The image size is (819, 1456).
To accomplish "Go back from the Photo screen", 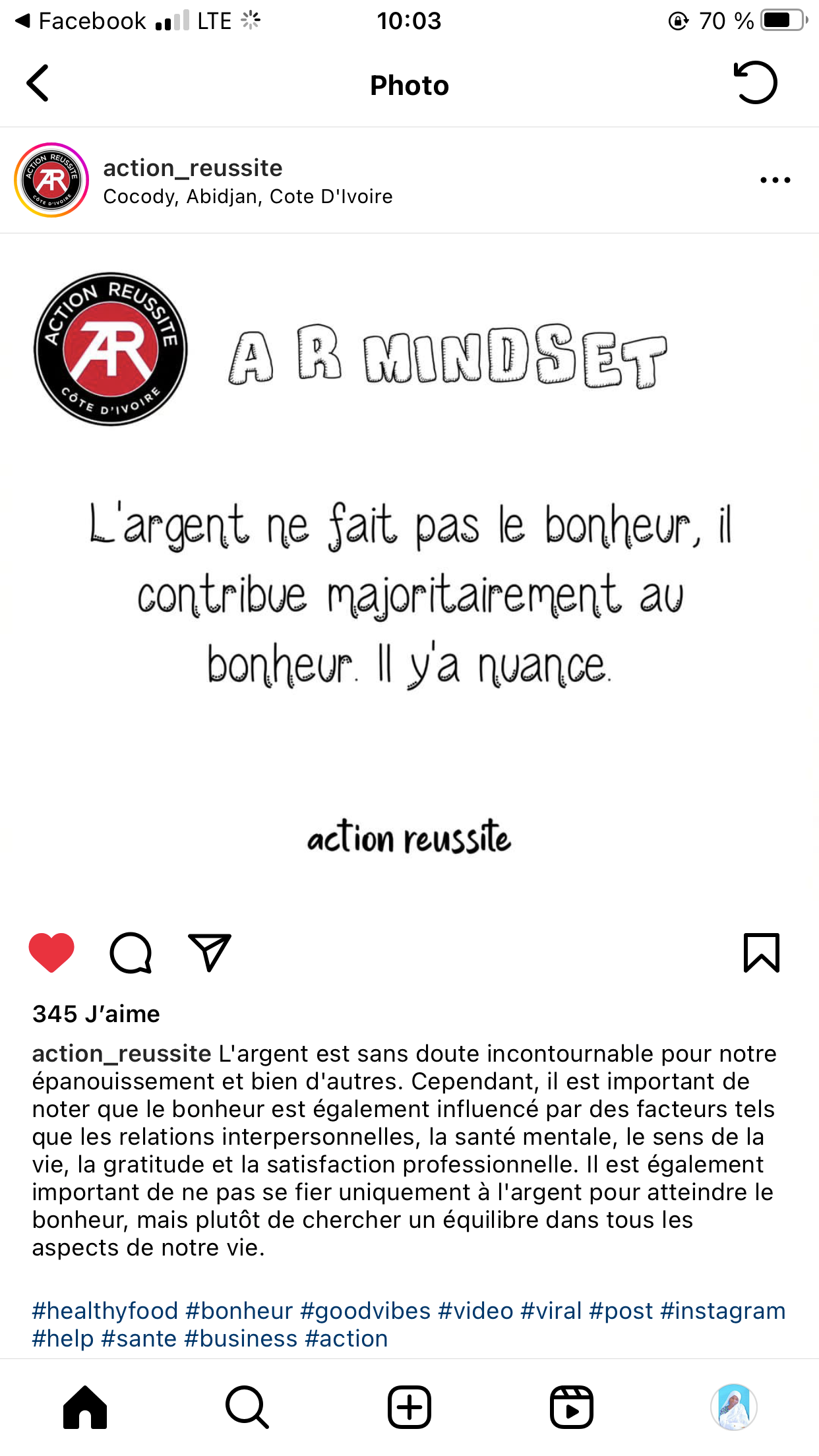I will pyautogui.click(x=38, y=83).
